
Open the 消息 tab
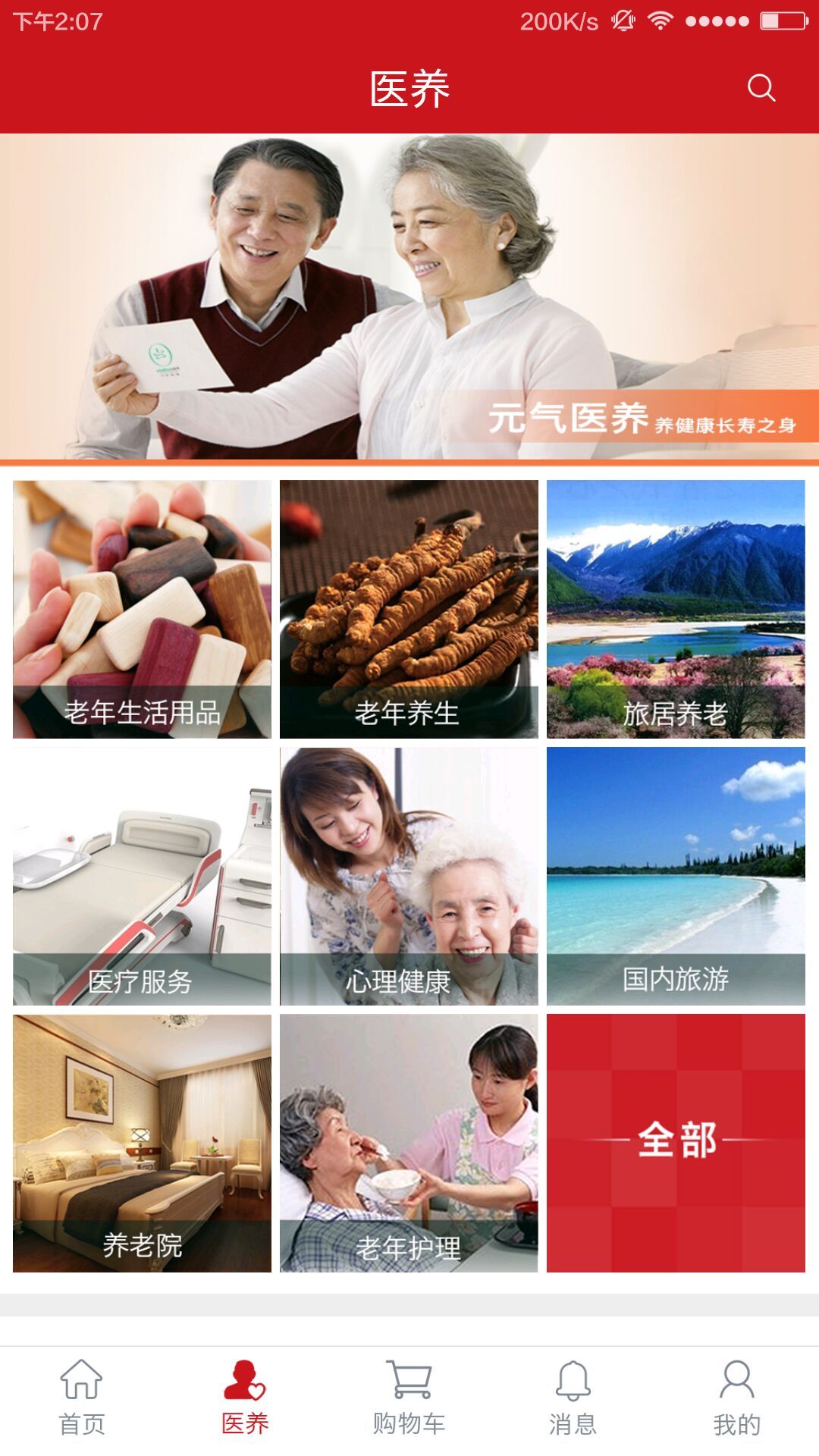[x=573, y=1398]
